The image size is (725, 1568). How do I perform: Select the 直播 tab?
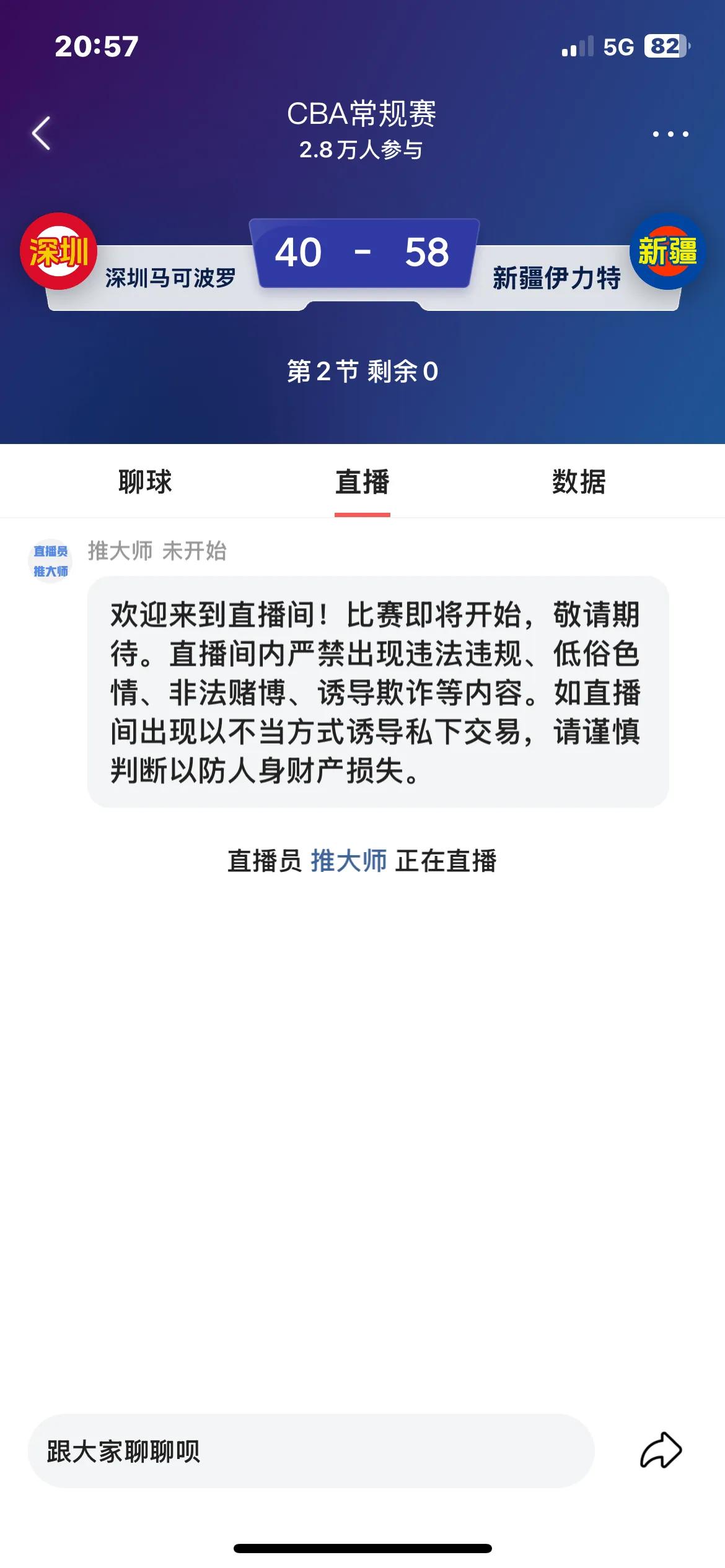click(362, 482)
